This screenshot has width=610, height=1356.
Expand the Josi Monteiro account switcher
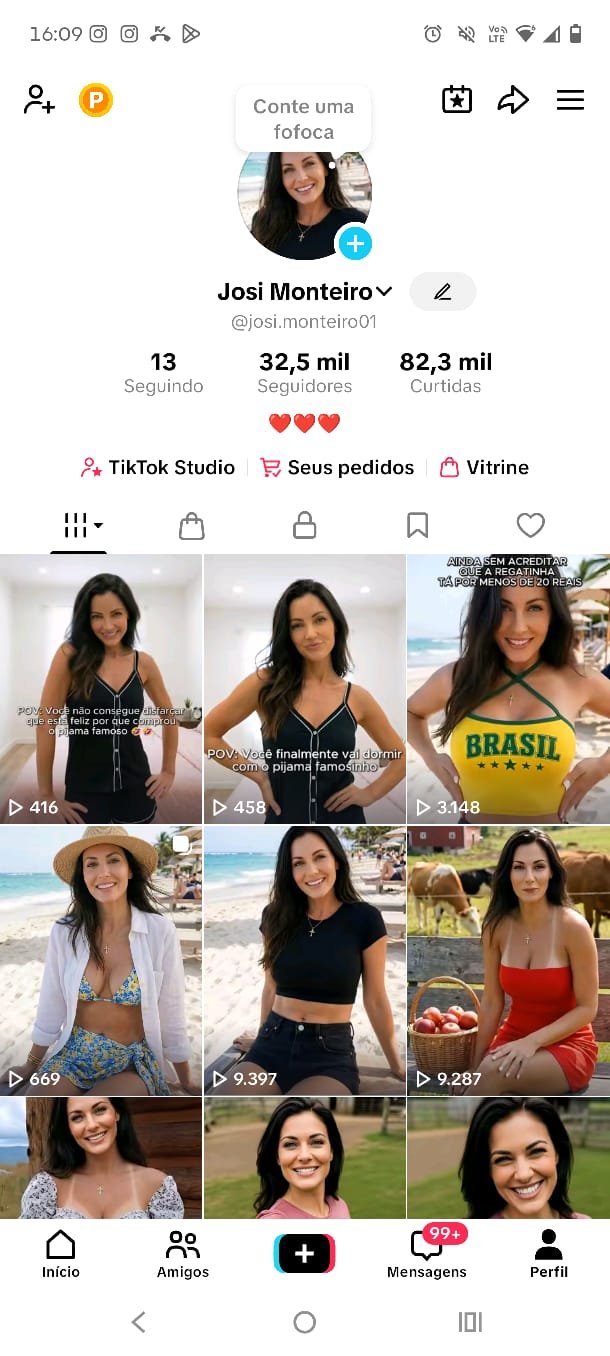point(385,292)
